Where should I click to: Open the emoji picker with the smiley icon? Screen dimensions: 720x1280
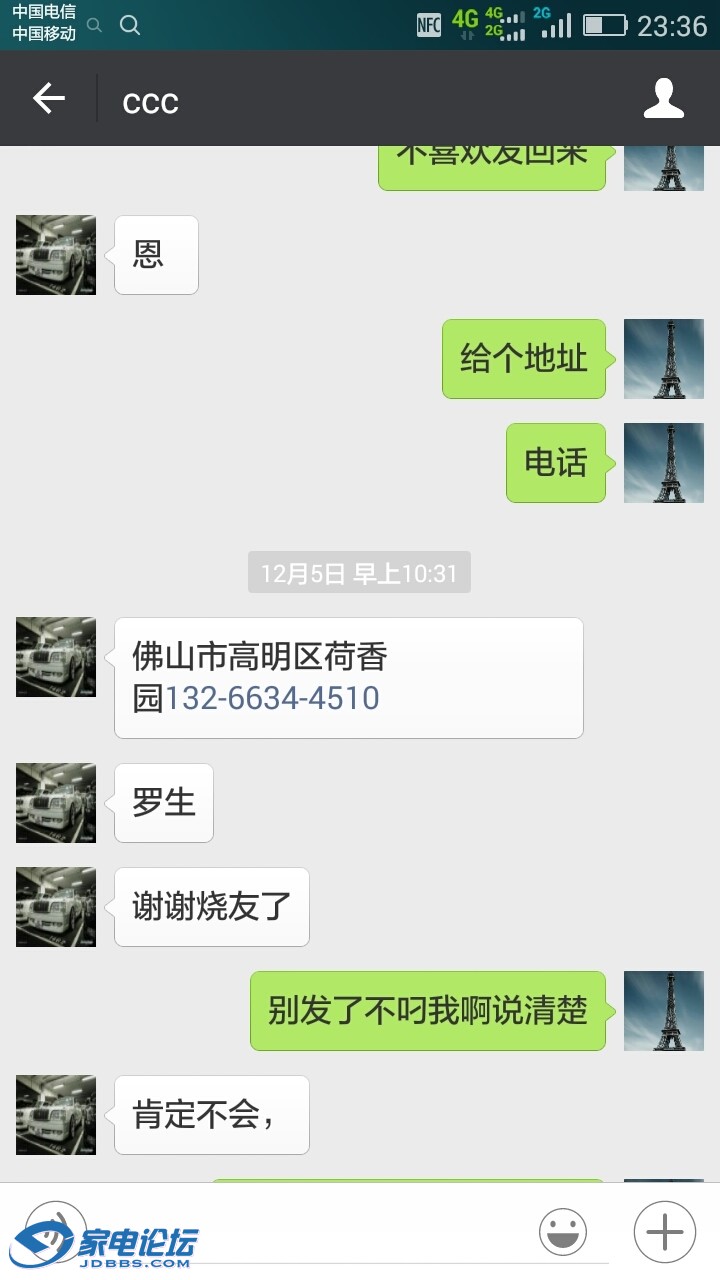tap(563, 1231)
